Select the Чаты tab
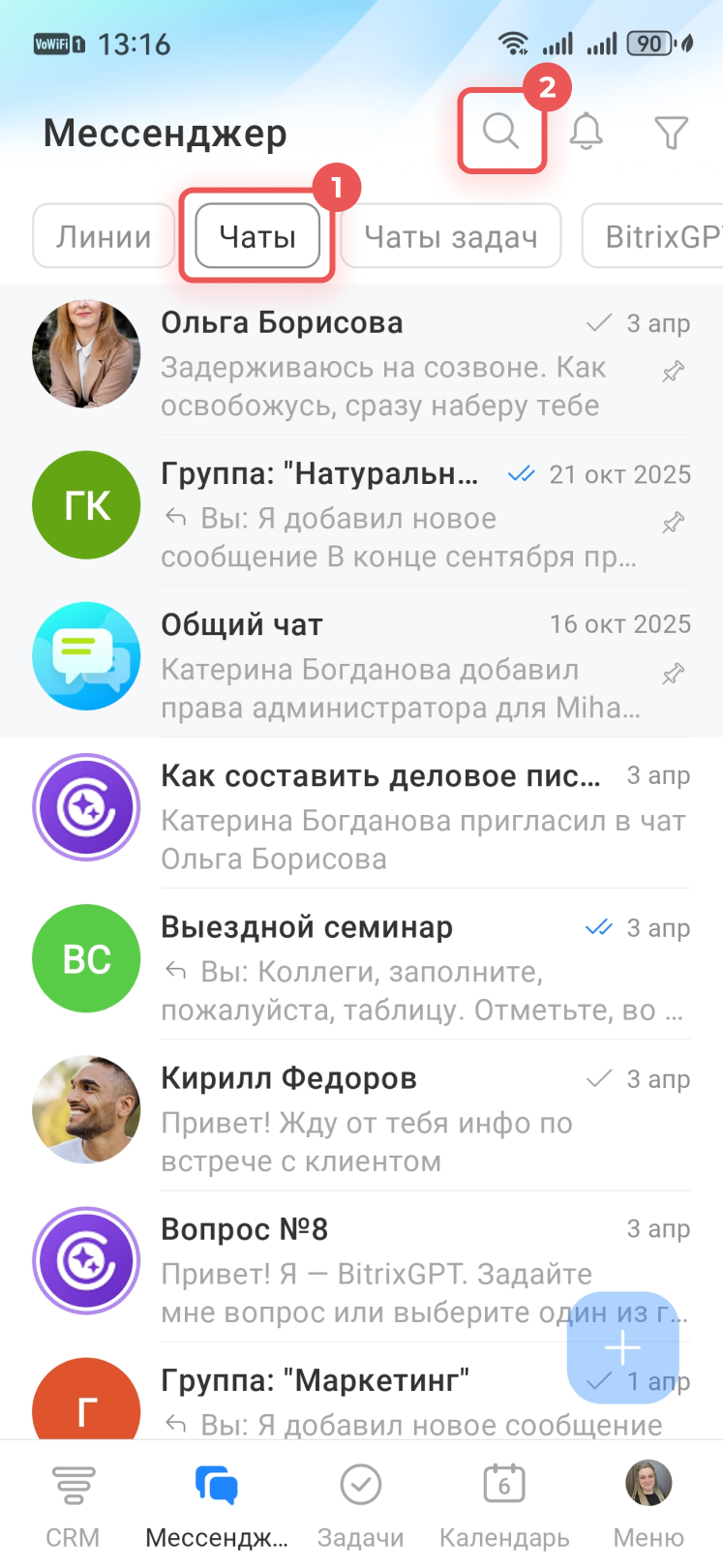Image resolution: width=723 pixels, height=1568 pixels. [x=257, y=236]
